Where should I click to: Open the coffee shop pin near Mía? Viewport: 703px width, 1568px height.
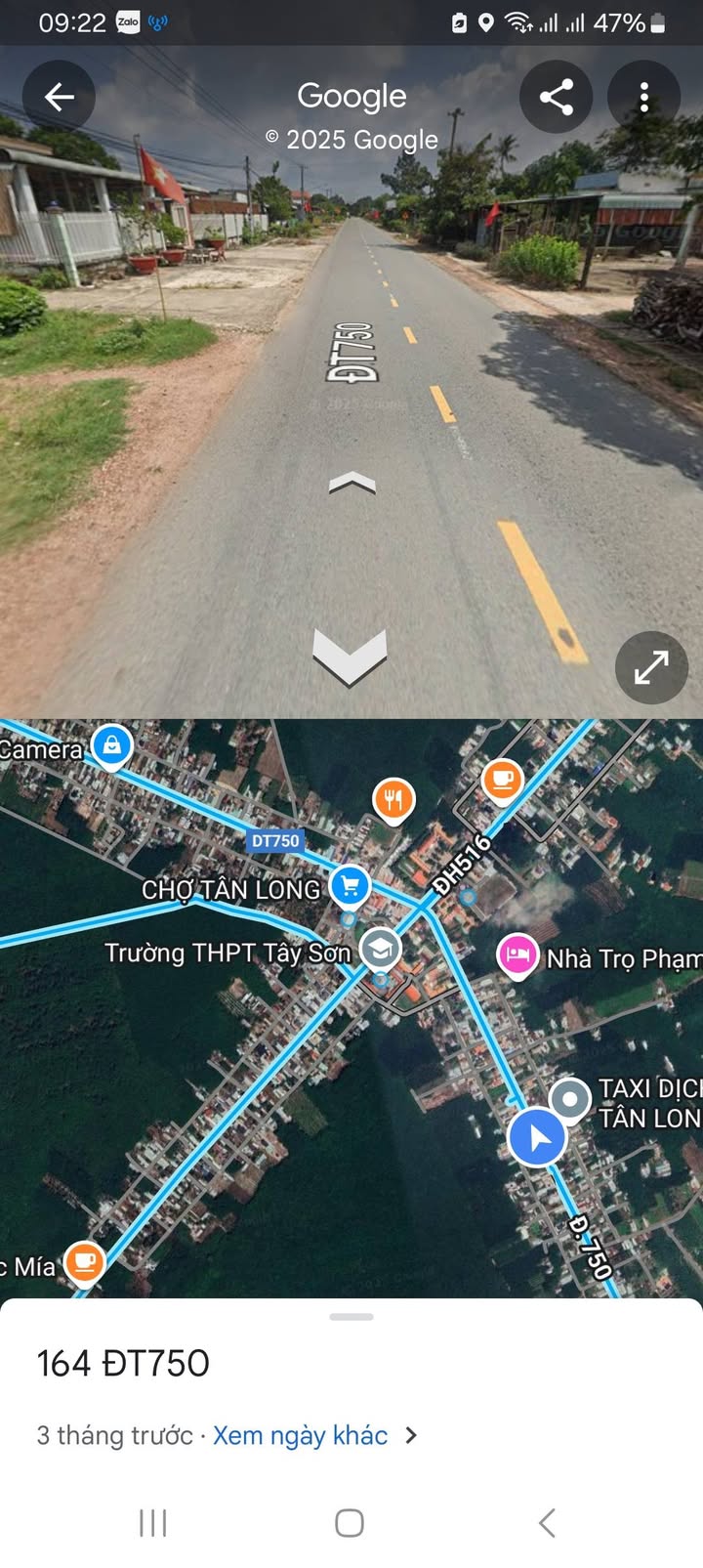pos(85,1262)
